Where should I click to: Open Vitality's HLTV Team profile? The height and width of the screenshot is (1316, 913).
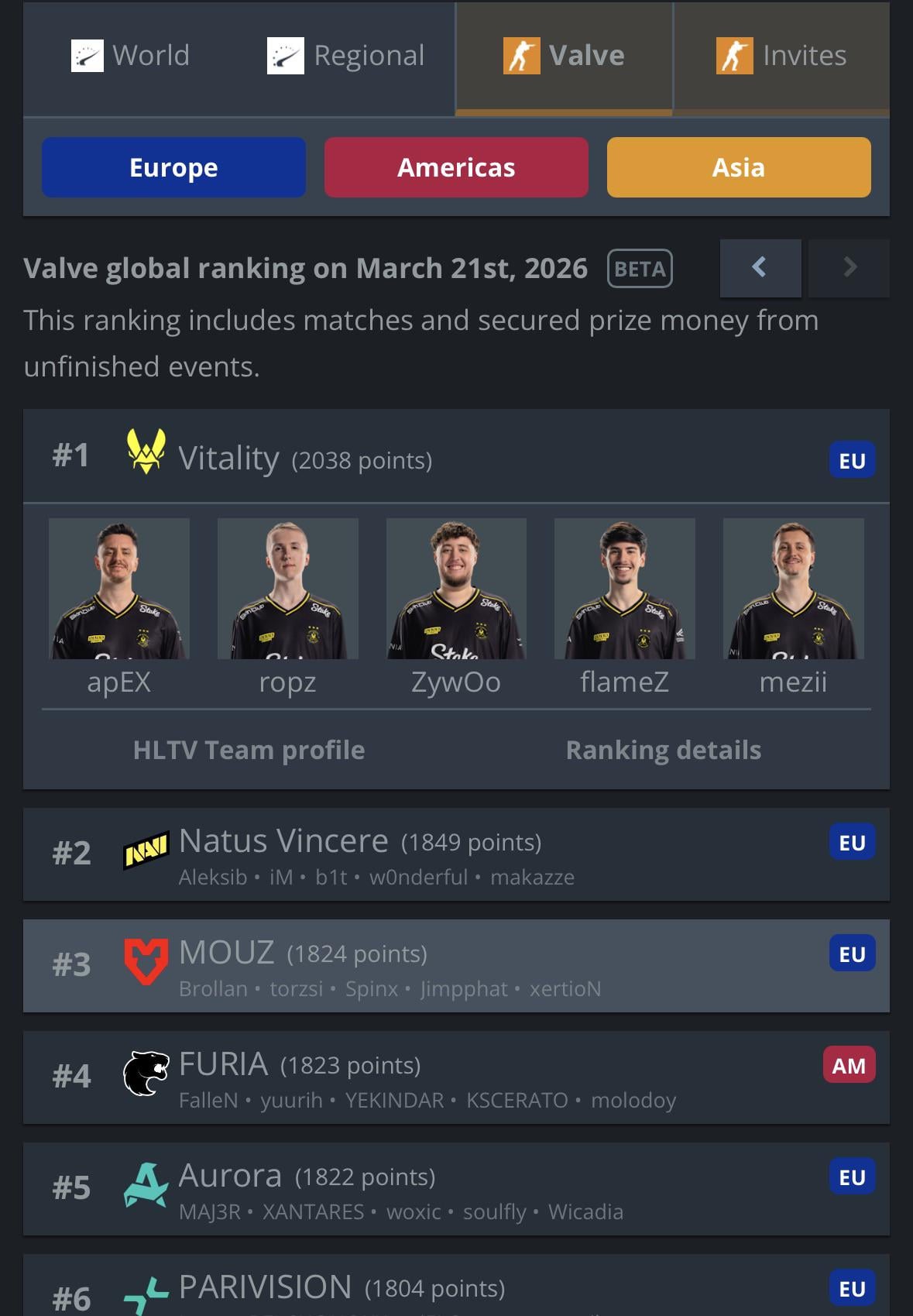(x=249, y=750)
